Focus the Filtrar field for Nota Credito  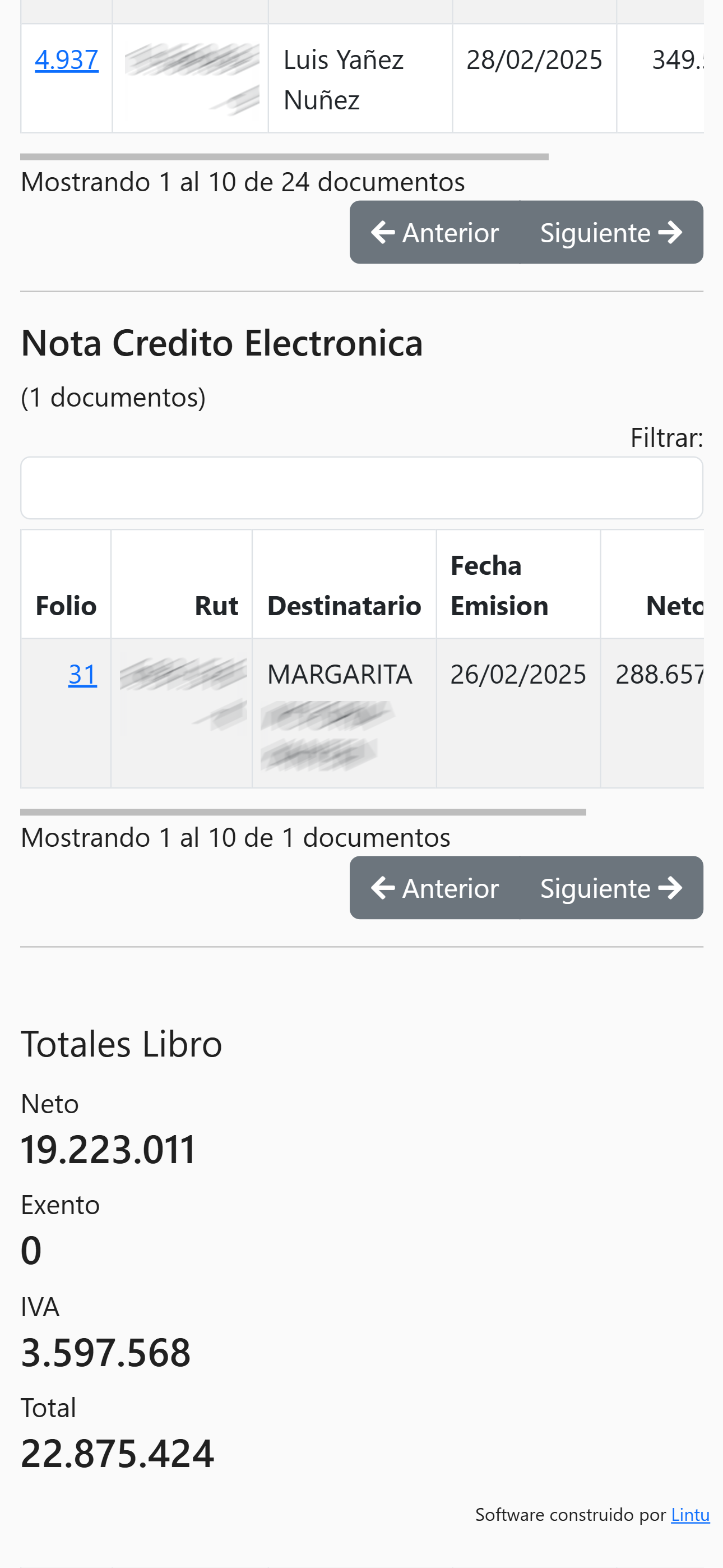click(x=362, y=488)
